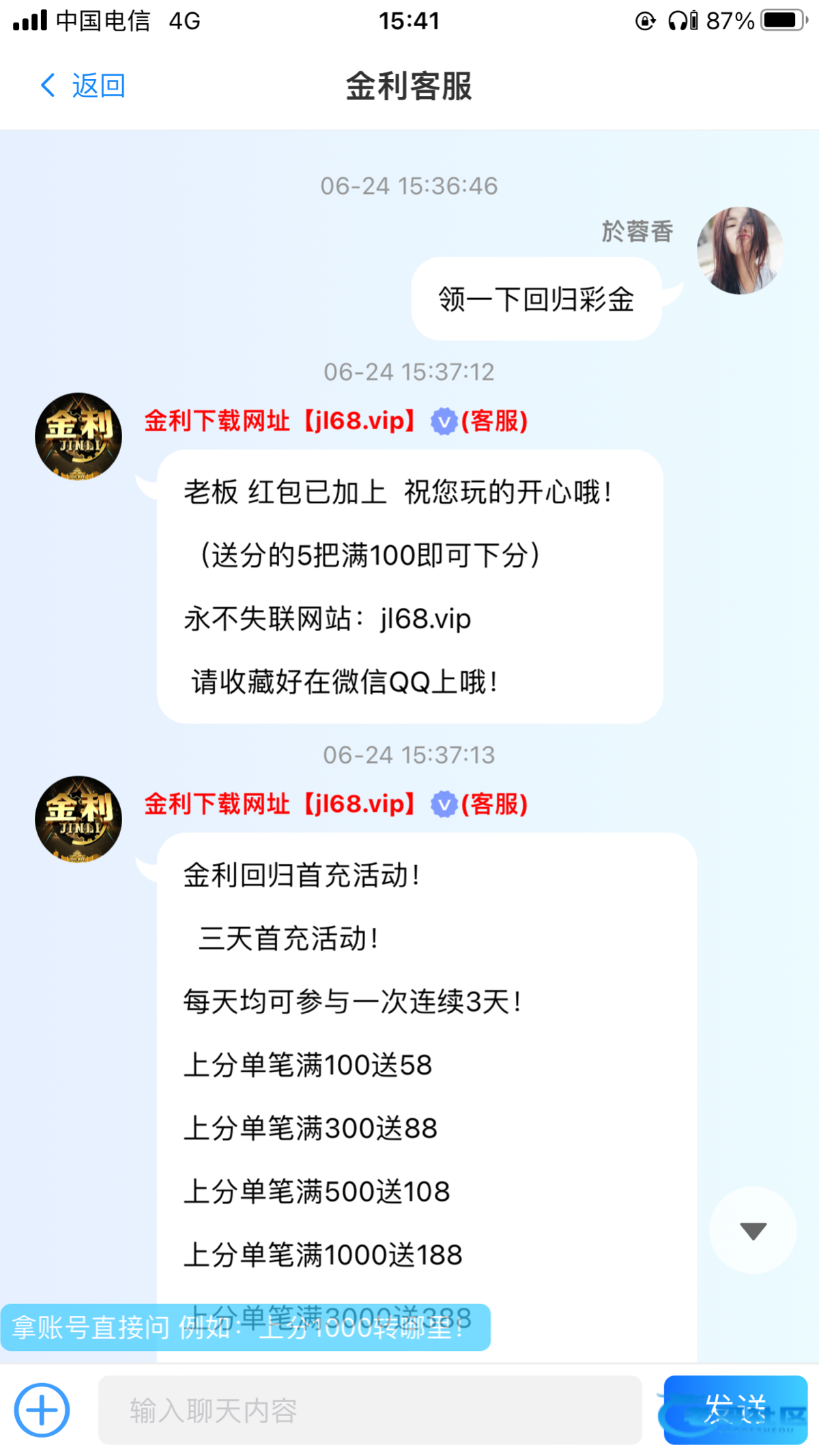Go back with the 返回 button
Viewport: 819px width, 1456px height.
click(83, 86)
